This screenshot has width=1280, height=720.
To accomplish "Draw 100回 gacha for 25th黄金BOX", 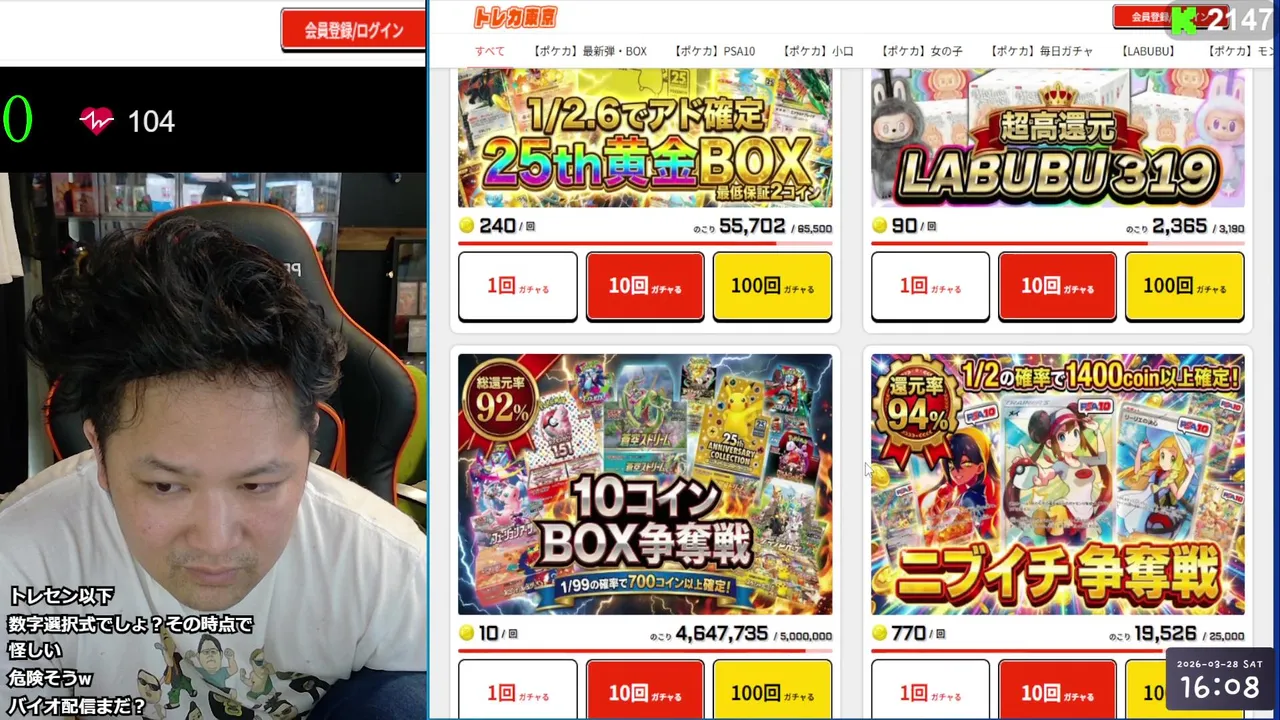I will coord(772,286).
